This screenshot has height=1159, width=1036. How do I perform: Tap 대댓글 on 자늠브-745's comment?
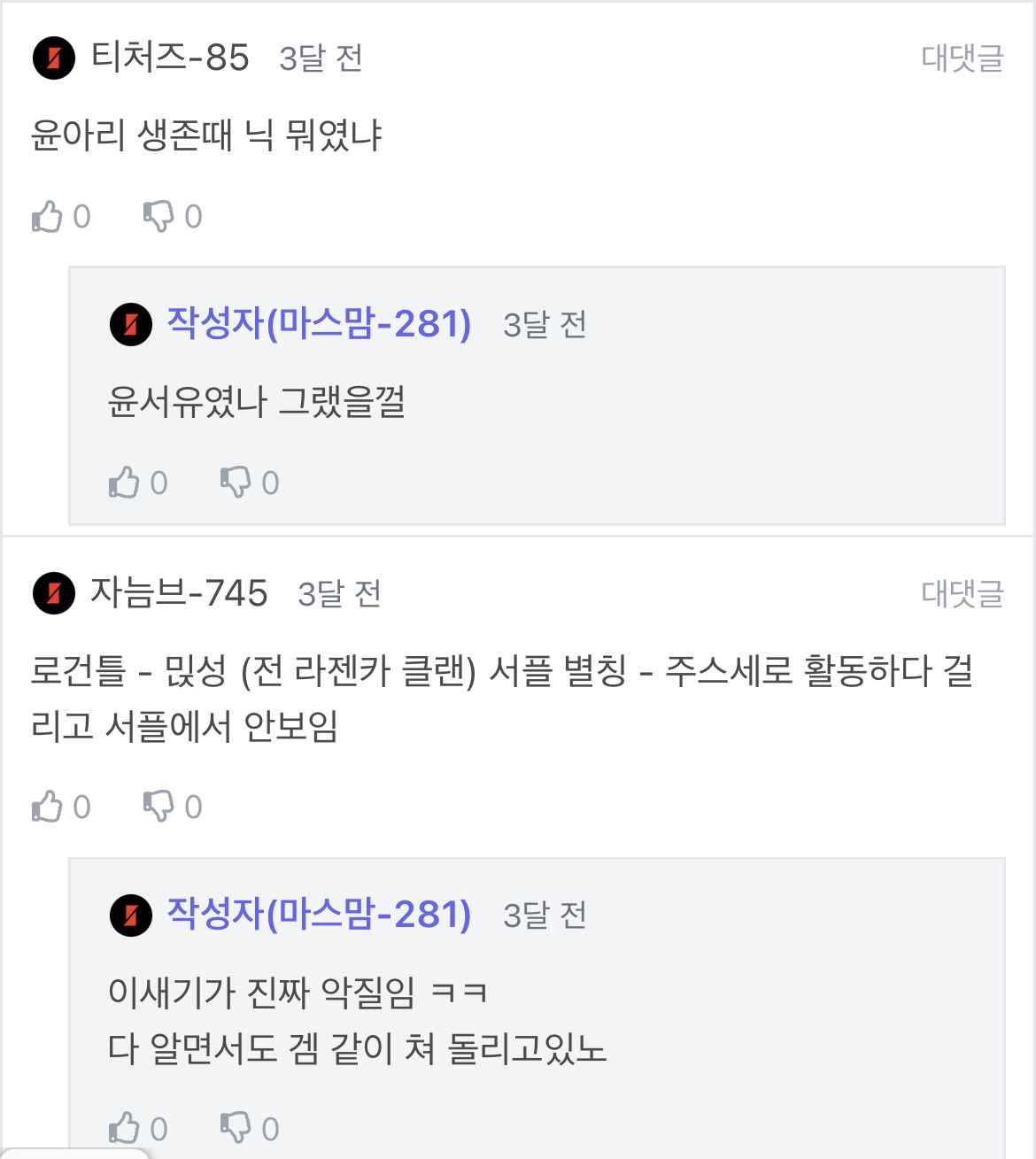point(962,593)
